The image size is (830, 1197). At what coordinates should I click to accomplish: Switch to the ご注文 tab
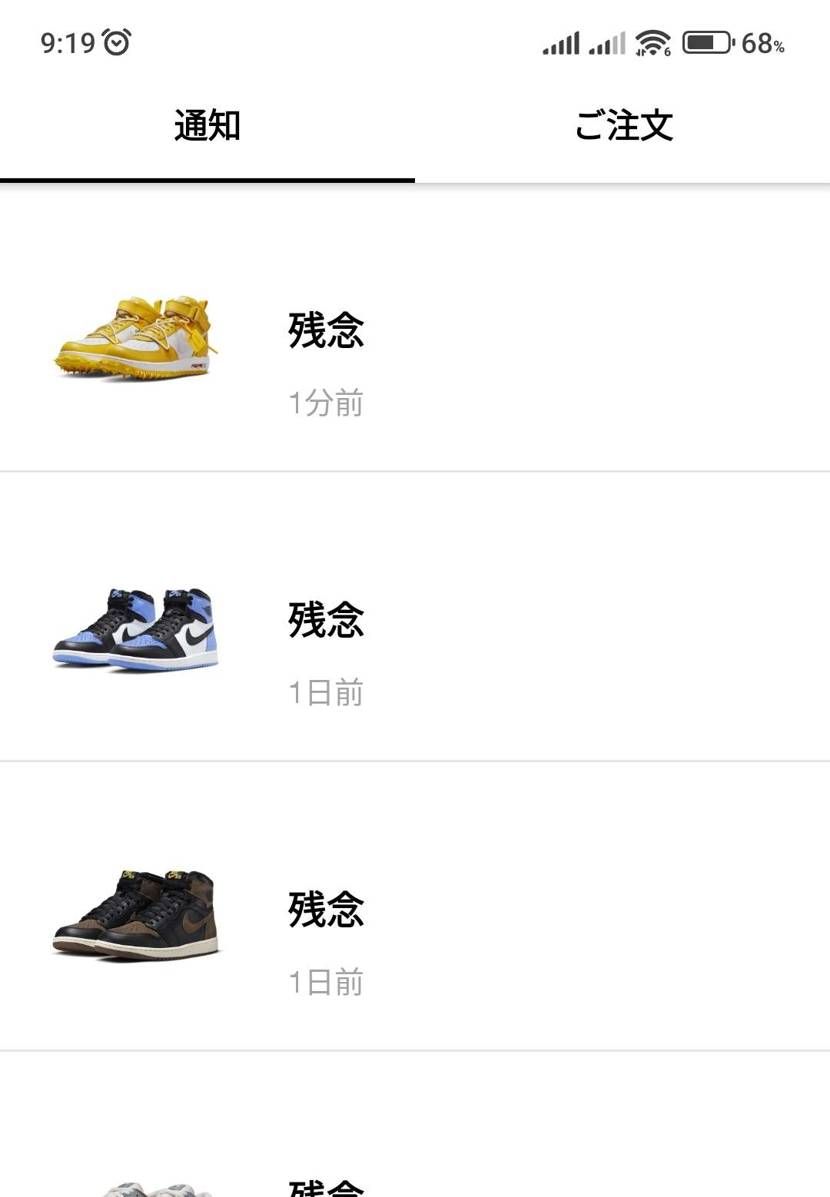point(623,126)
